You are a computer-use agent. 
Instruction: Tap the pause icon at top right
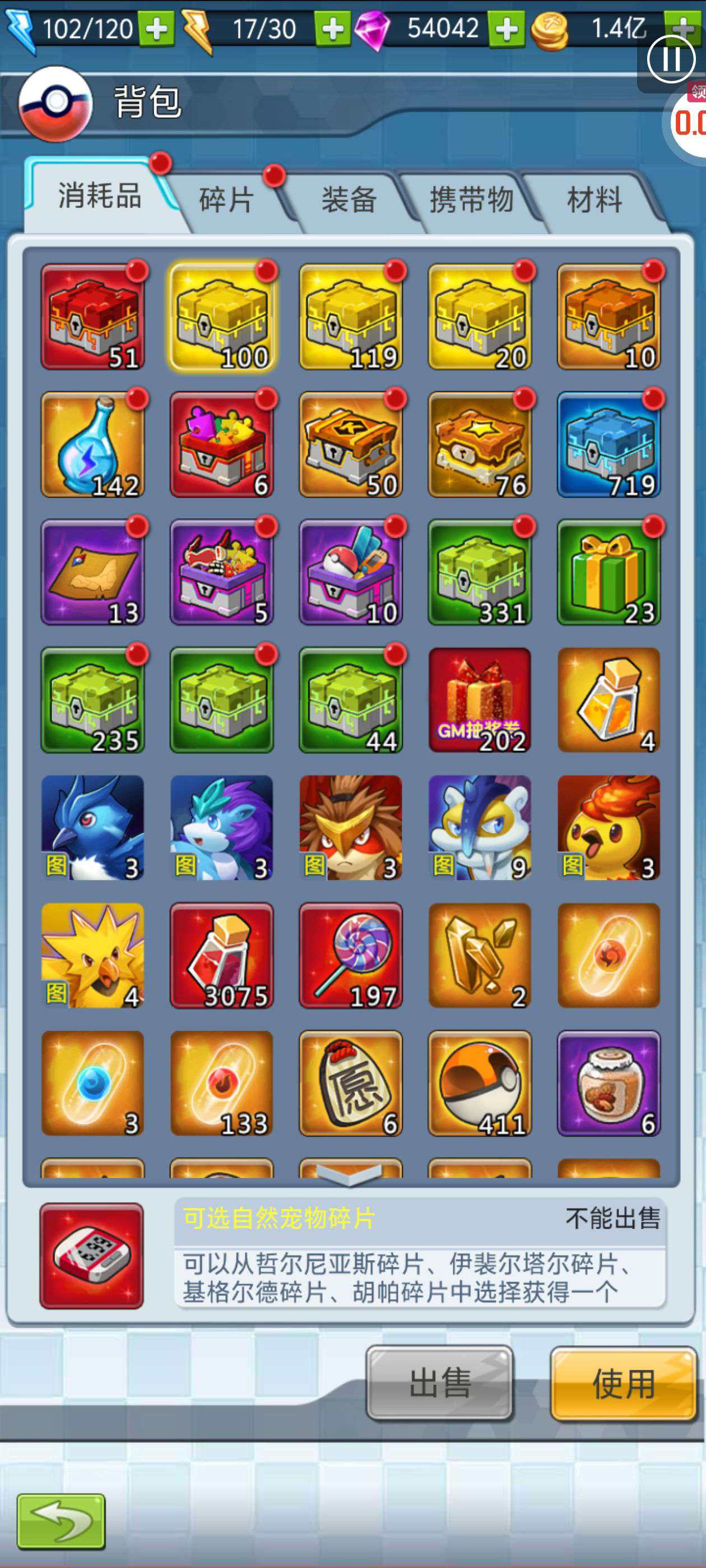pyautogui.click(x=671, y=59)
